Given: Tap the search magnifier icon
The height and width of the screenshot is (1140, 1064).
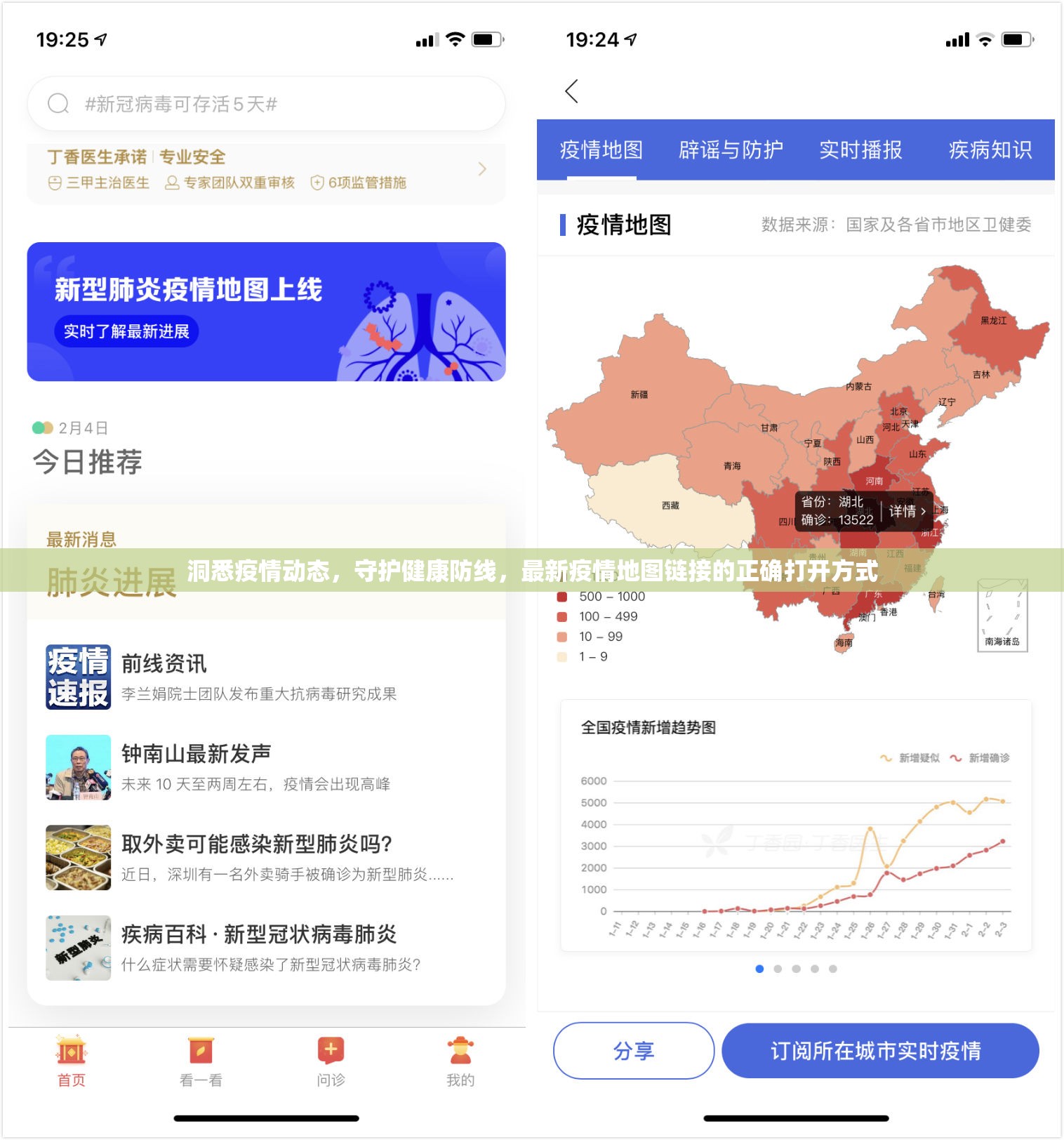Looking at the screenshot, I should point(57,103).
